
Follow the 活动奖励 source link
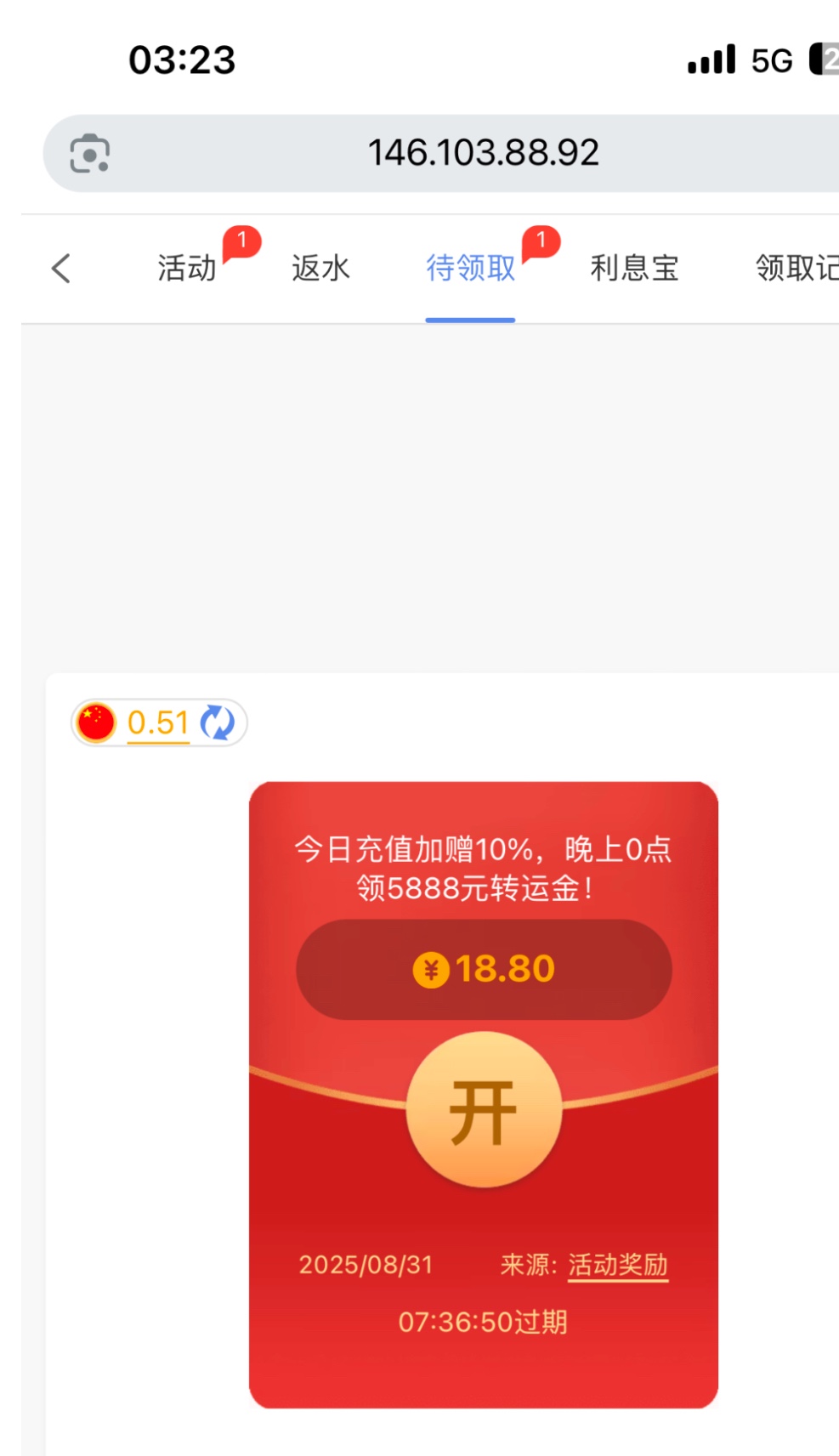coord(618,1265)
